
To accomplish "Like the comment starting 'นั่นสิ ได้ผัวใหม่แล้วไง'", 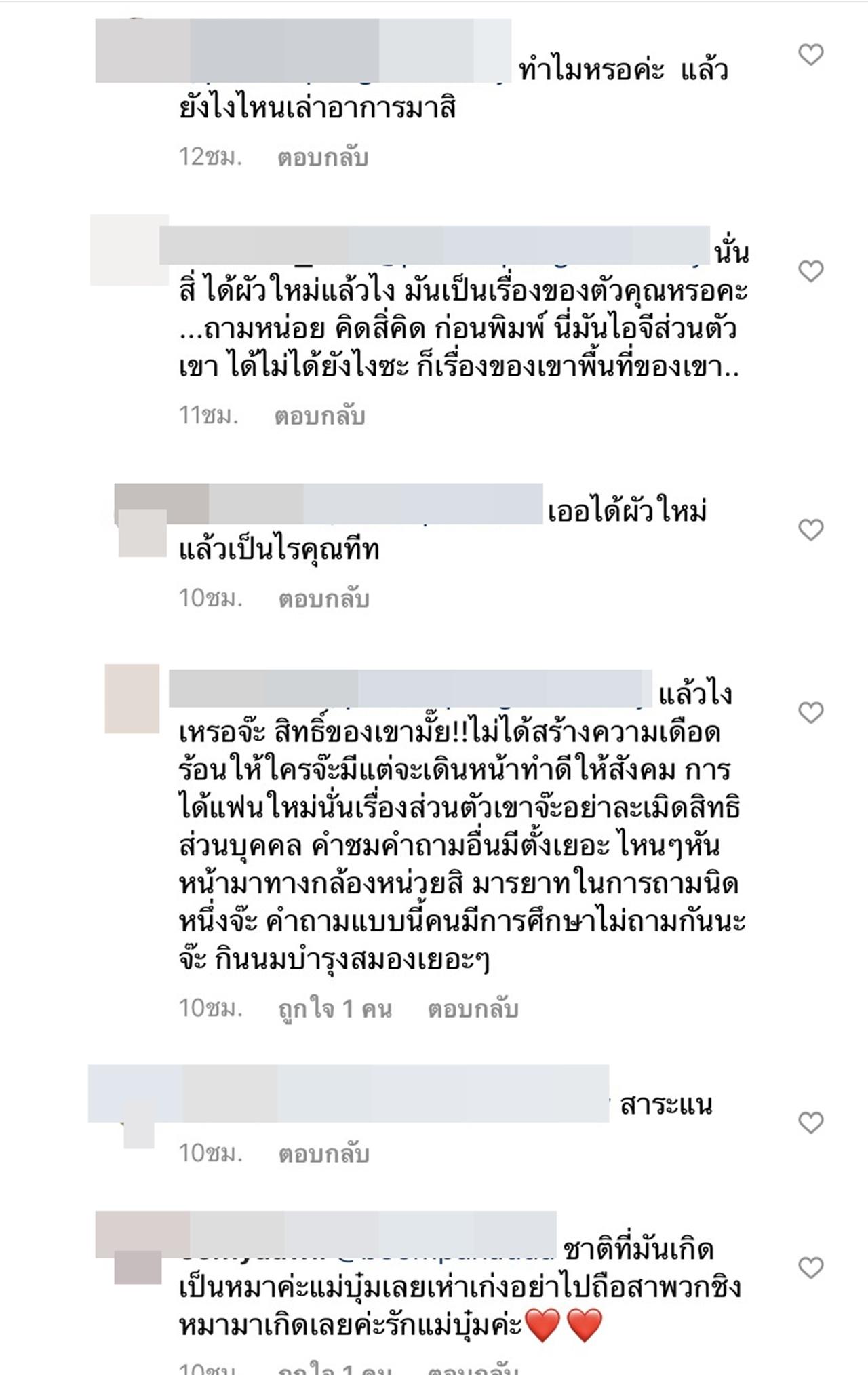I will tap(810, 271).
